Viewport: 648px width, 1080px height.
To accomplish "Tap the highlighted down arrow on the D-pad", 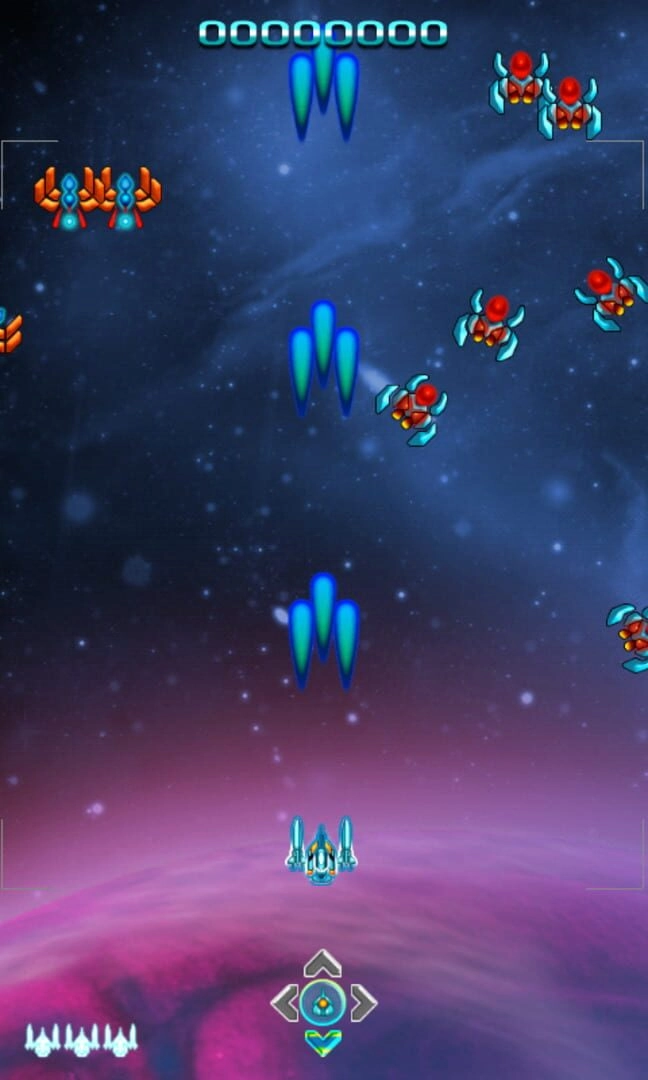I will pyautogui.click(x=322, y=1041).
